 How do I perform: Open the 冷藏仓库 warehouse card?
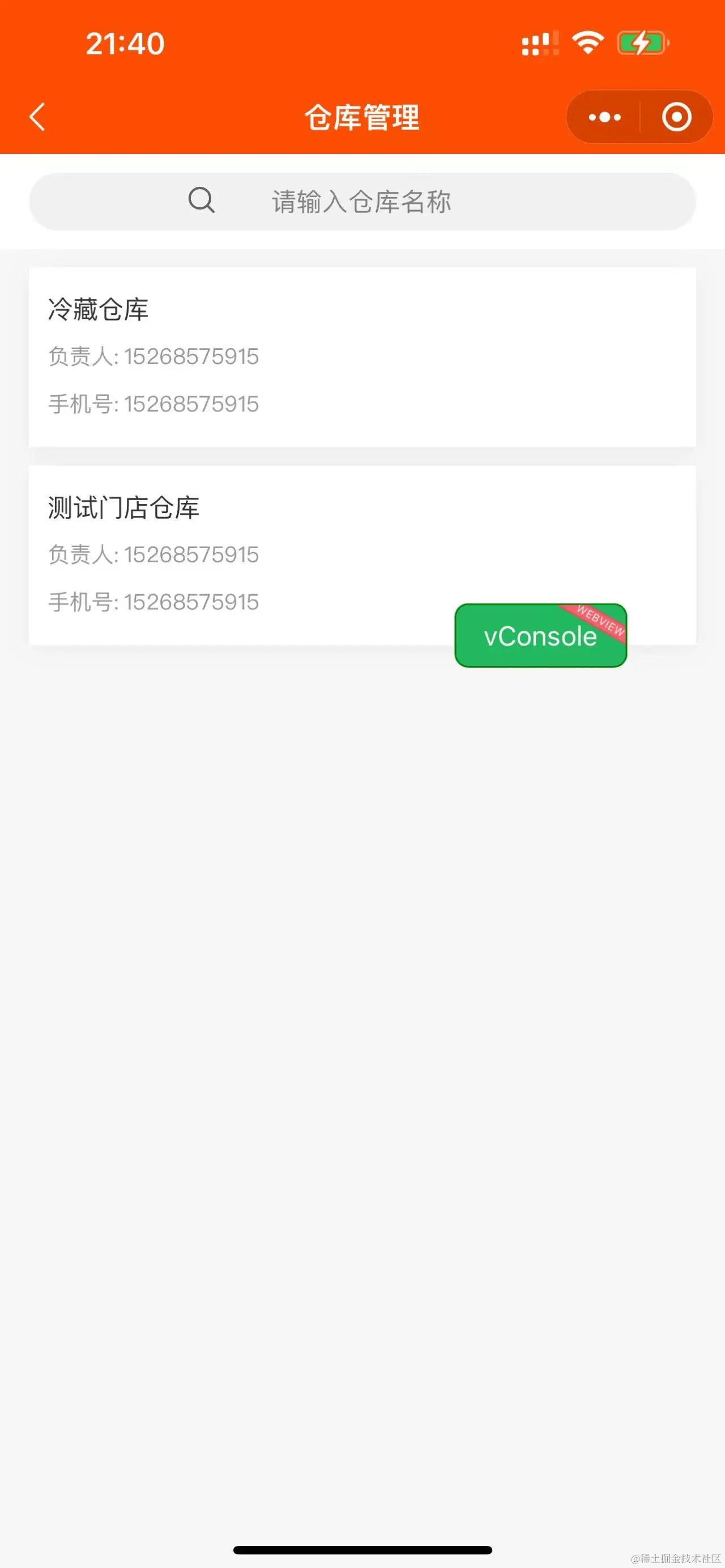361,357
